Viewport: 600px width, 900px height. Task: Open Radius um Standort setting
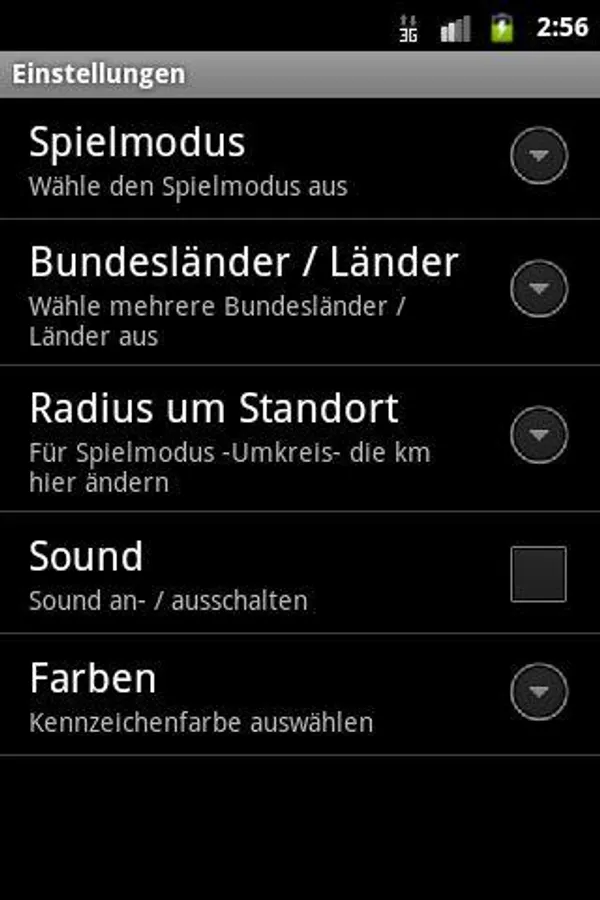click(x=300, y=437)
